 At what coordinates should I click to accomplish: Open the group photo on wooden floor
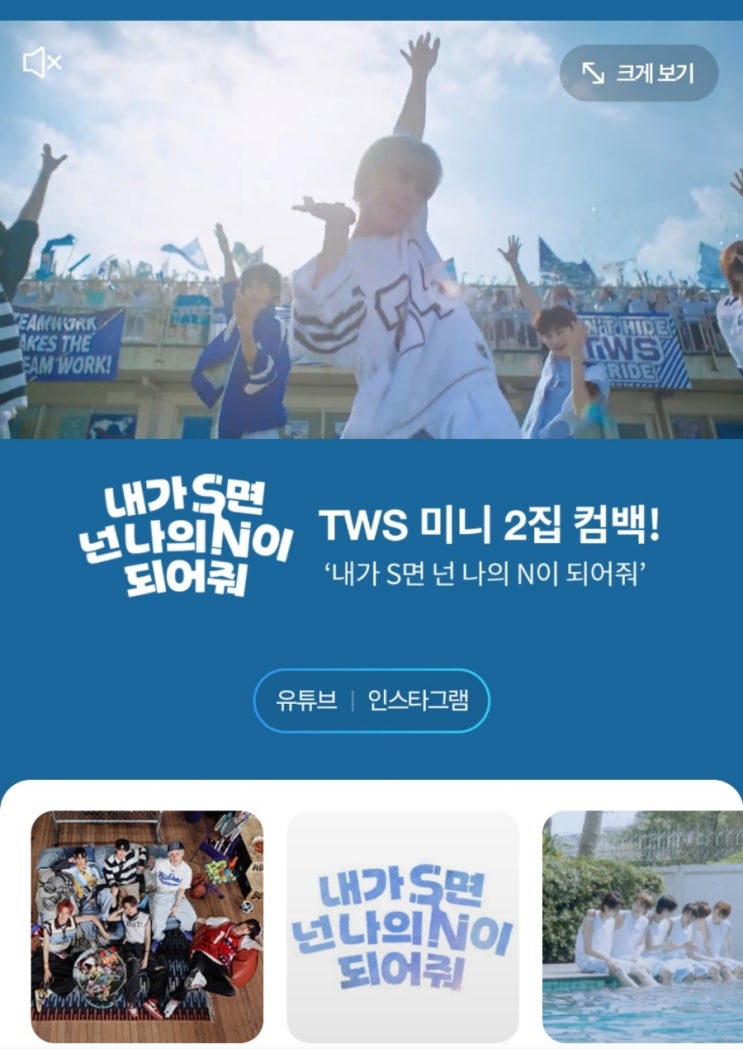147,926
